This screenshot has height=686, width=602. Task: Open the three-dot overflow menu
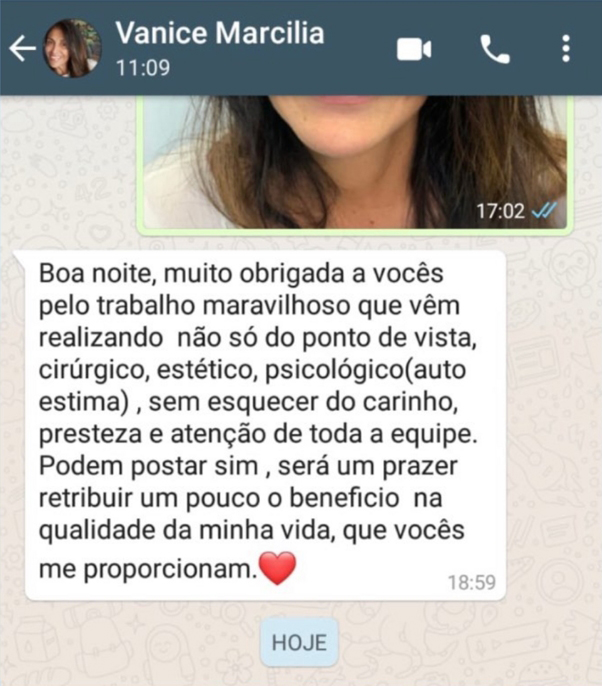coord(566,49)
